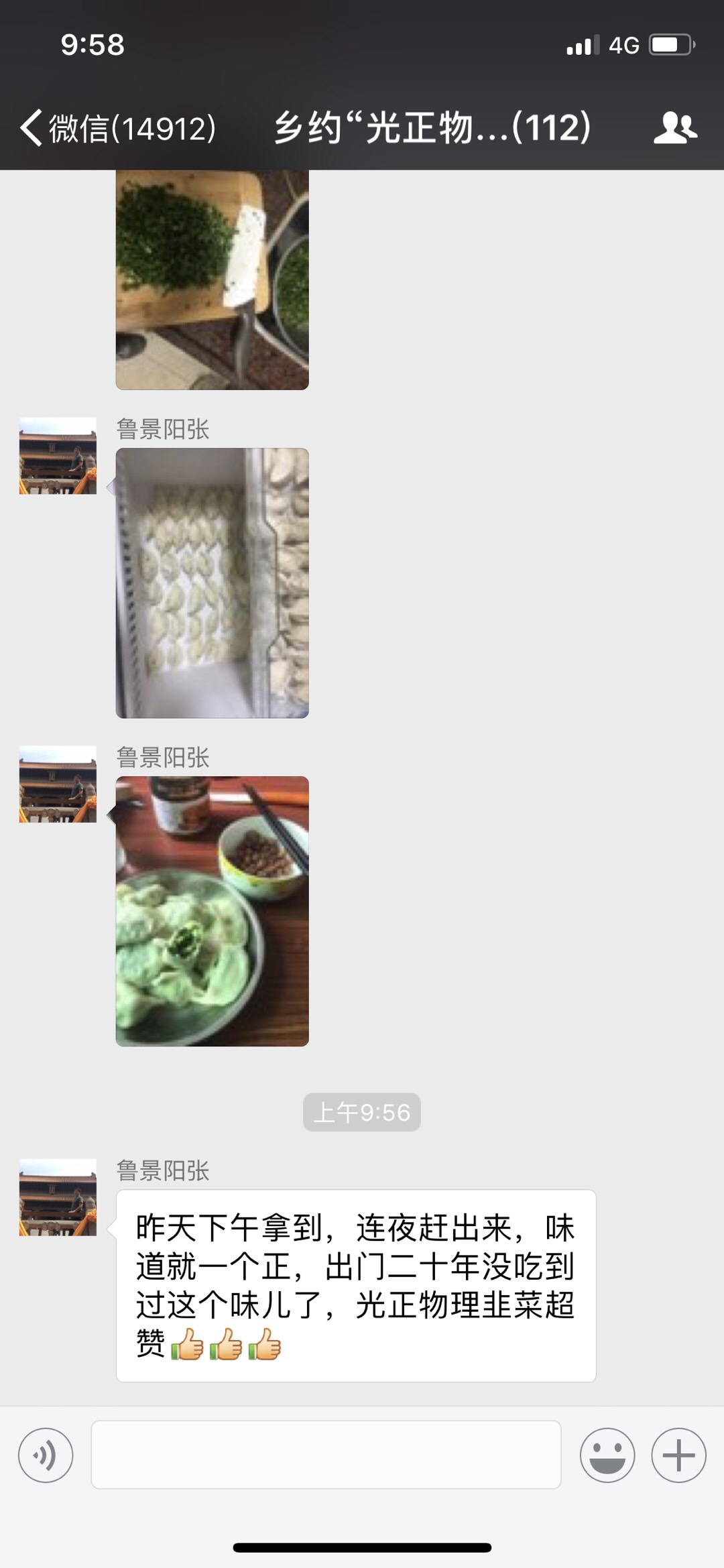Open group chat members info
Viewport: 724px width, 1568px height.
[x=675, y=127]
